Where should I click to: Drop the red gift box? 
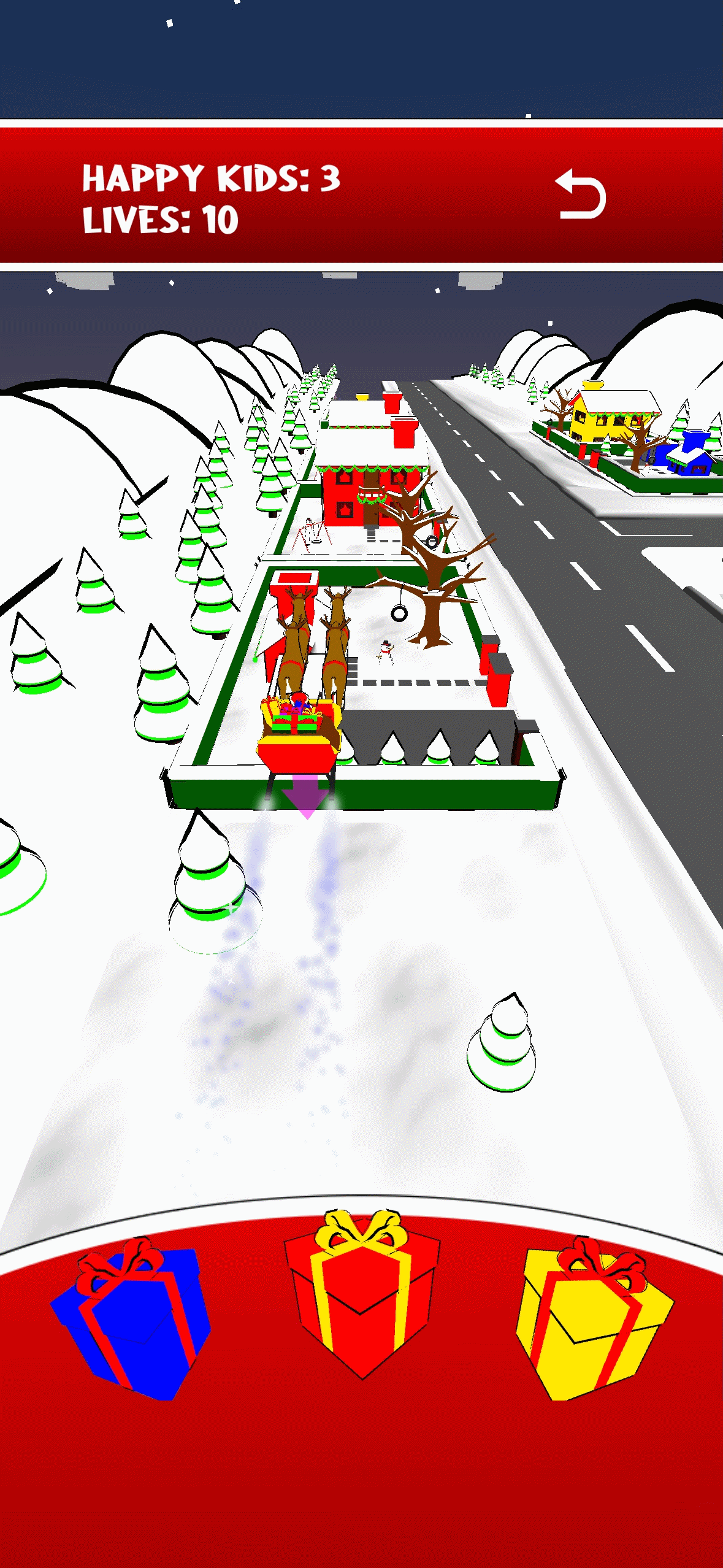362,1294
